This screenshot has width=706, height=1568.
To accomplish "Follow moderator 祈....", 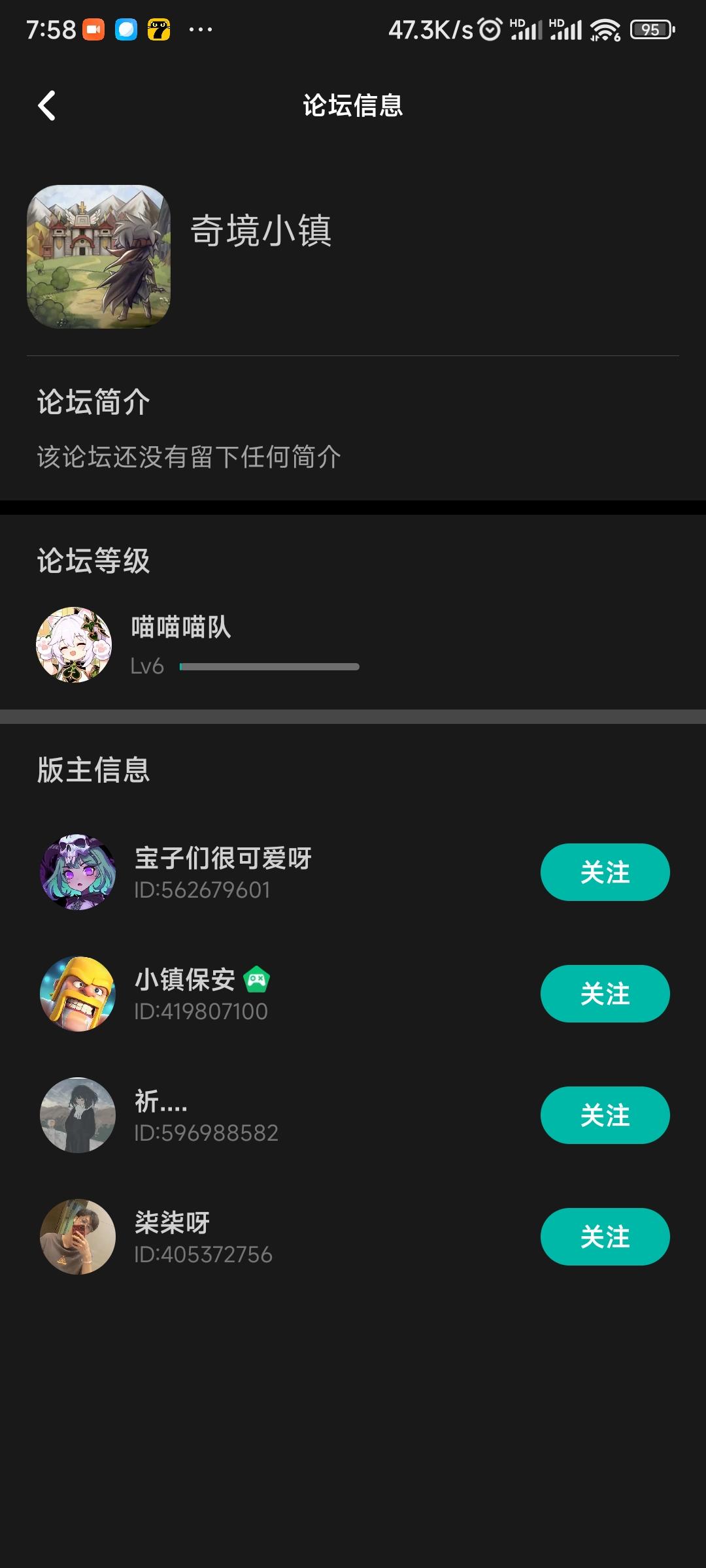I will [604, 1115].
